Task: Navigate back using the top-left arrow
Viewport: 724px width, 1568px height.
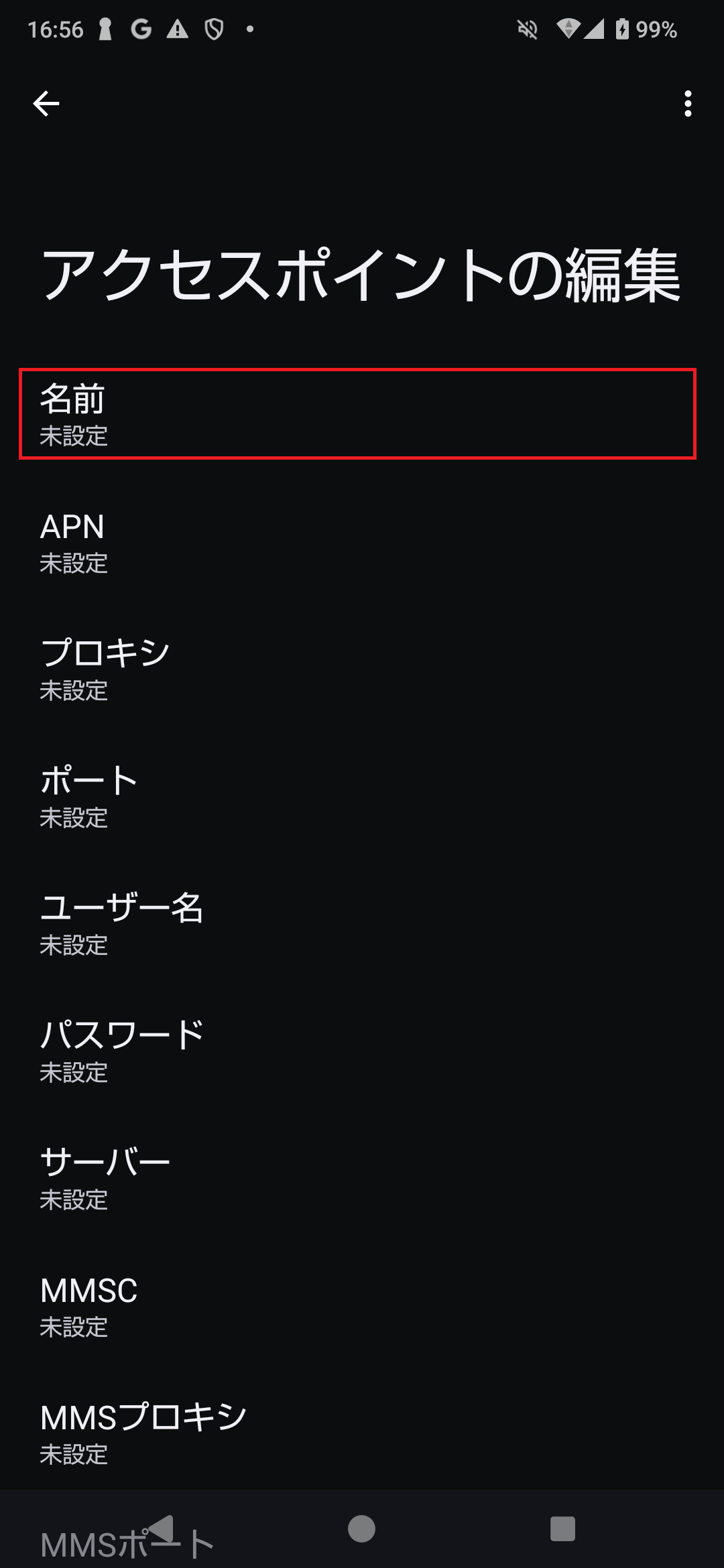Action: (46, 103)
